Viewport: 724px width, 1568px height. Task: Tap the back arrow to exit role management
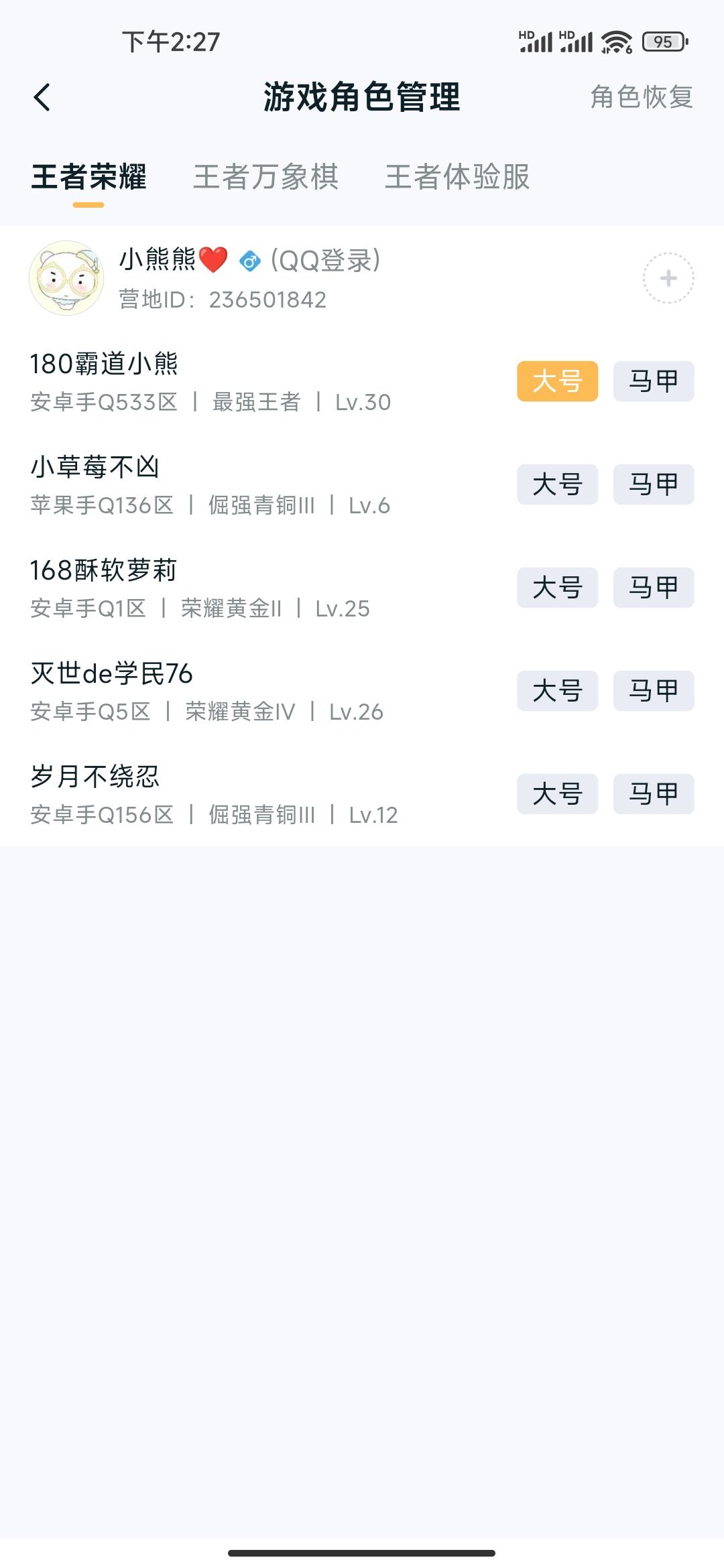point(42,96)
